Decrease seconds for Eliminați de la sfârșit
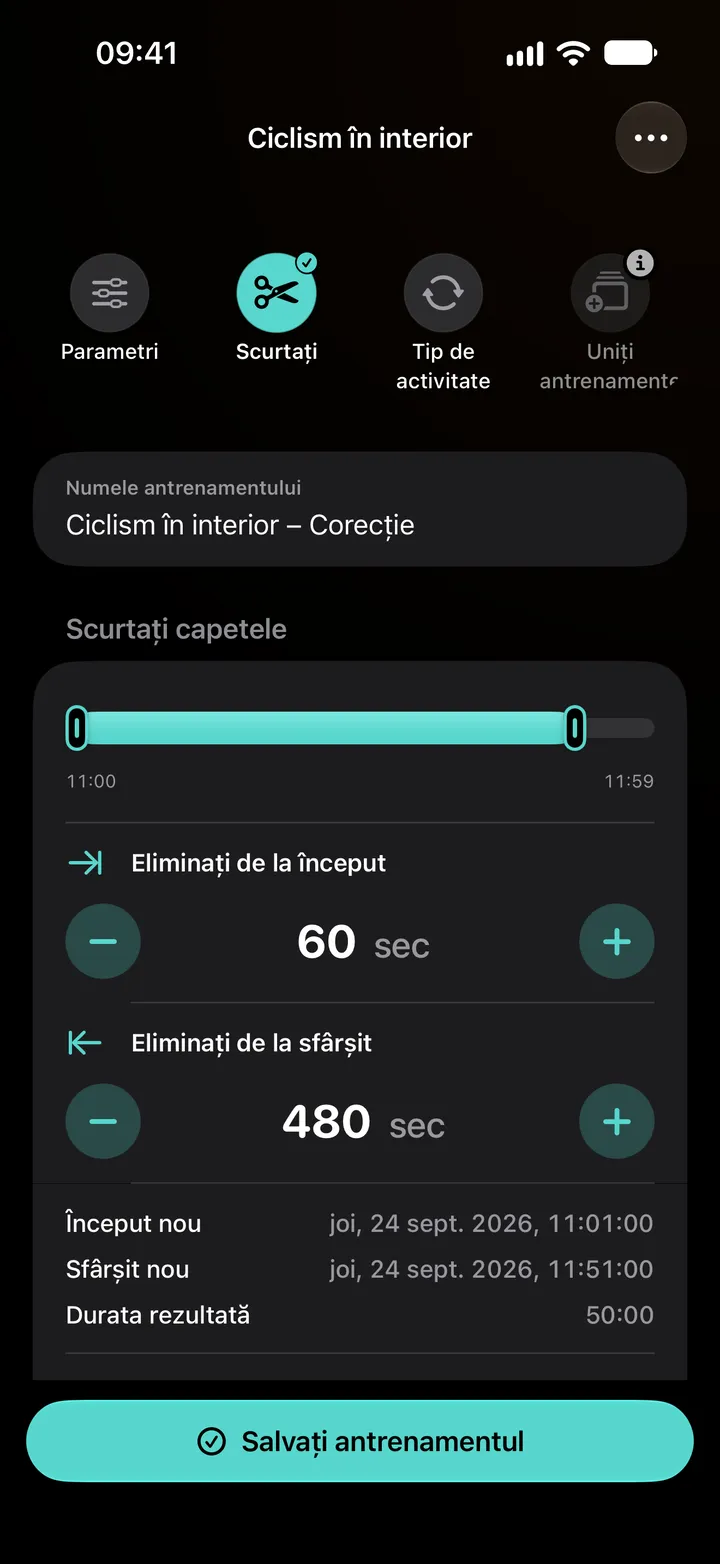Screen dimensions: 720x1564 click(x=103, y=1121)
